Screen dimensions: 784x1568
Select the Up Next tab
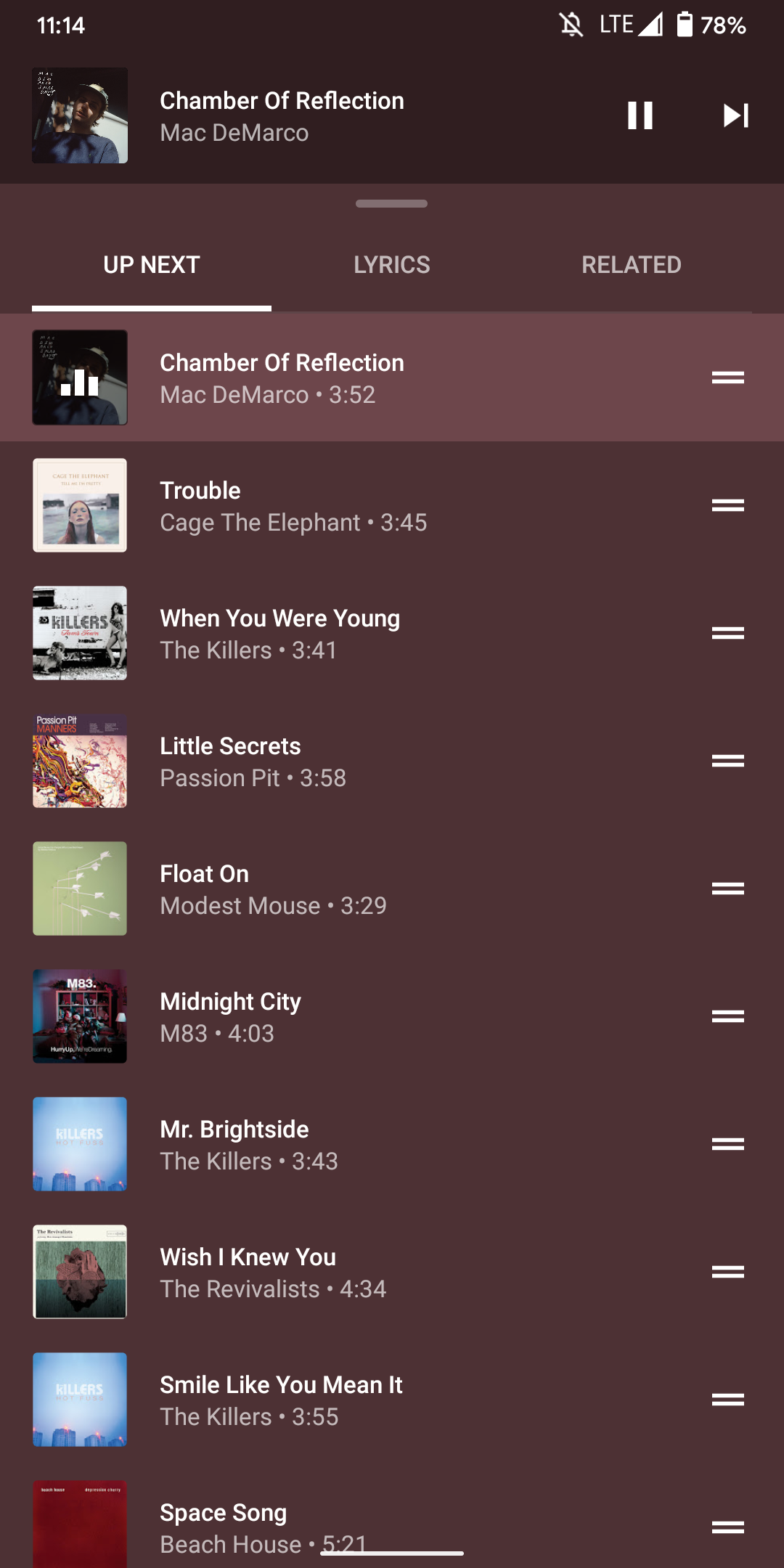tap(152, 265)
